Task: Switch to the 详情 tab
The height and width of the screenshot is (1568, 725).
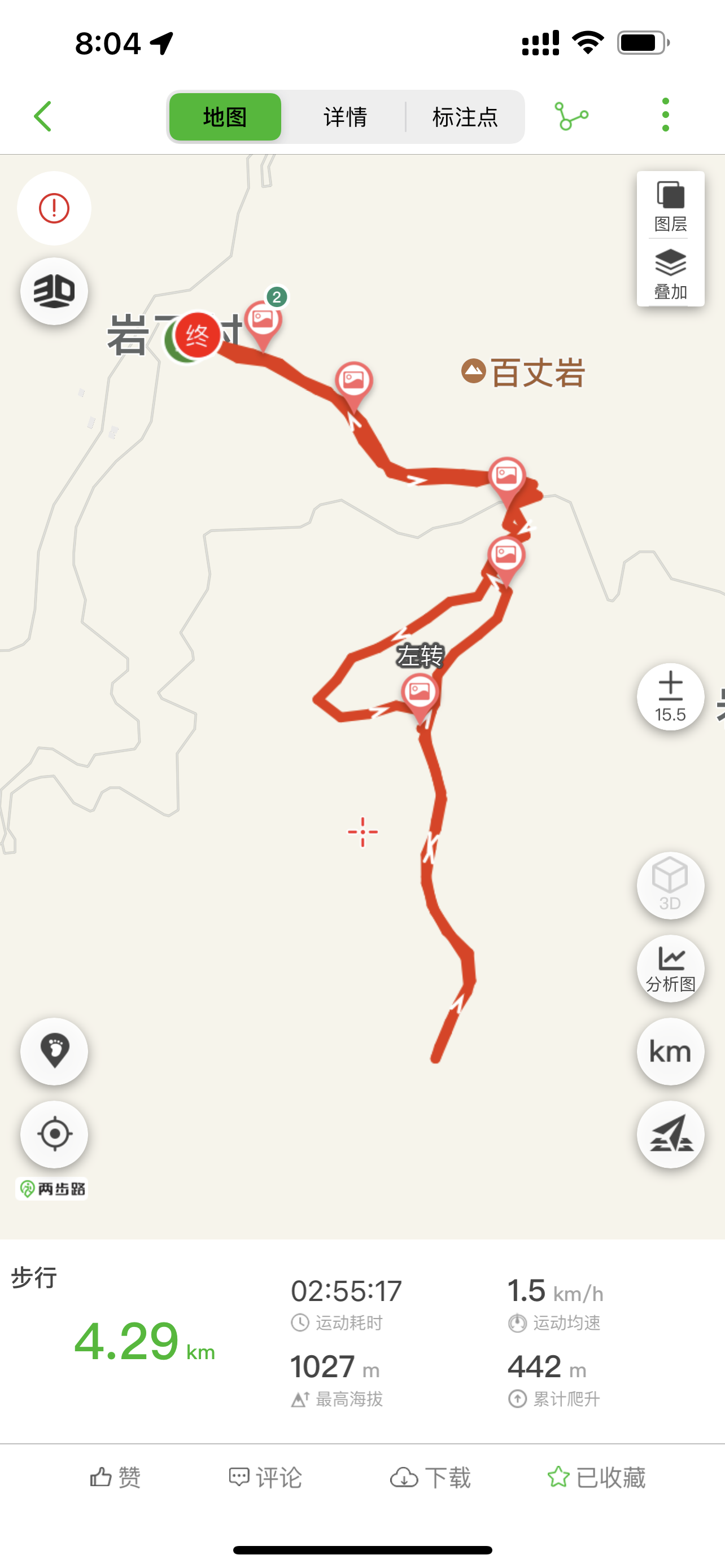Action: 345,117
